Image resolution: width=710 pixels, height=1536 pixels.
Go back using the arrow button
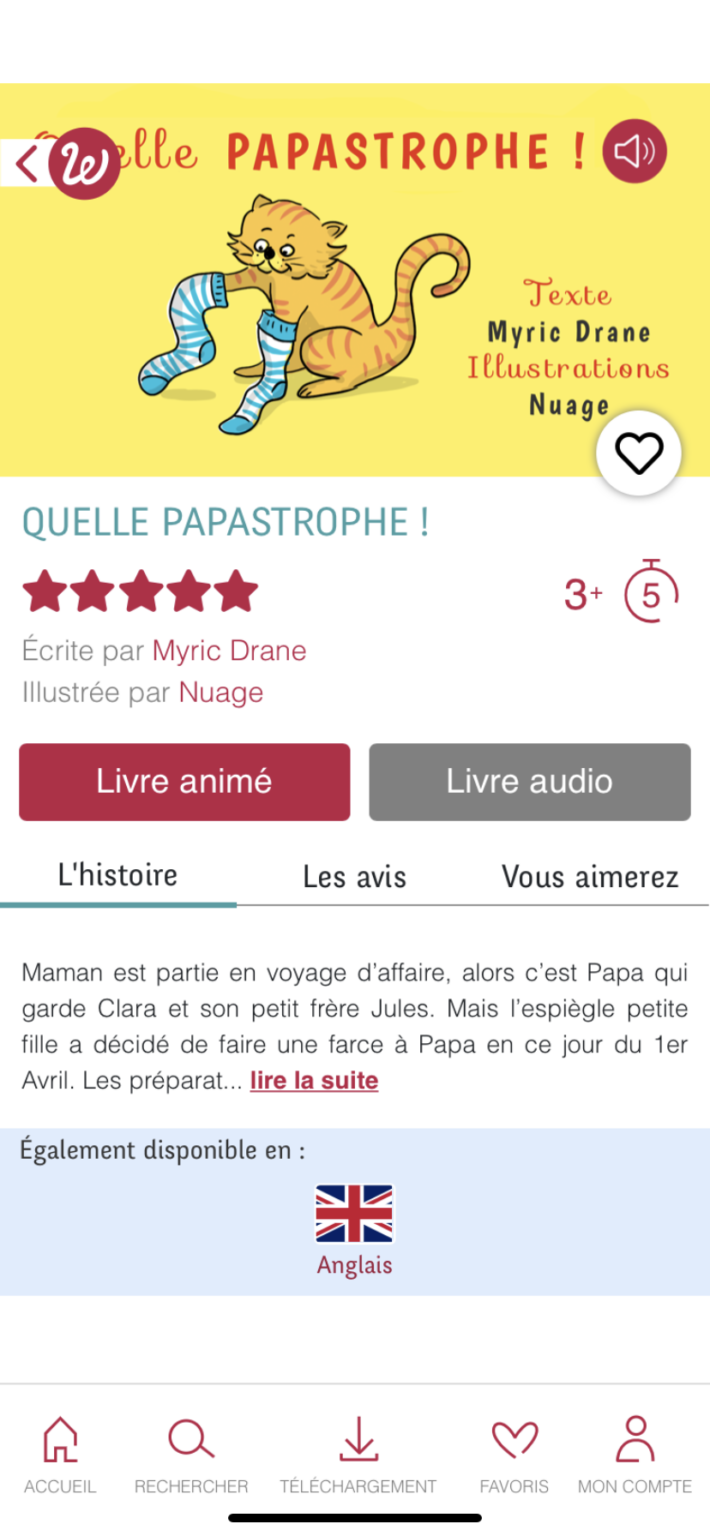coord(28,163)
